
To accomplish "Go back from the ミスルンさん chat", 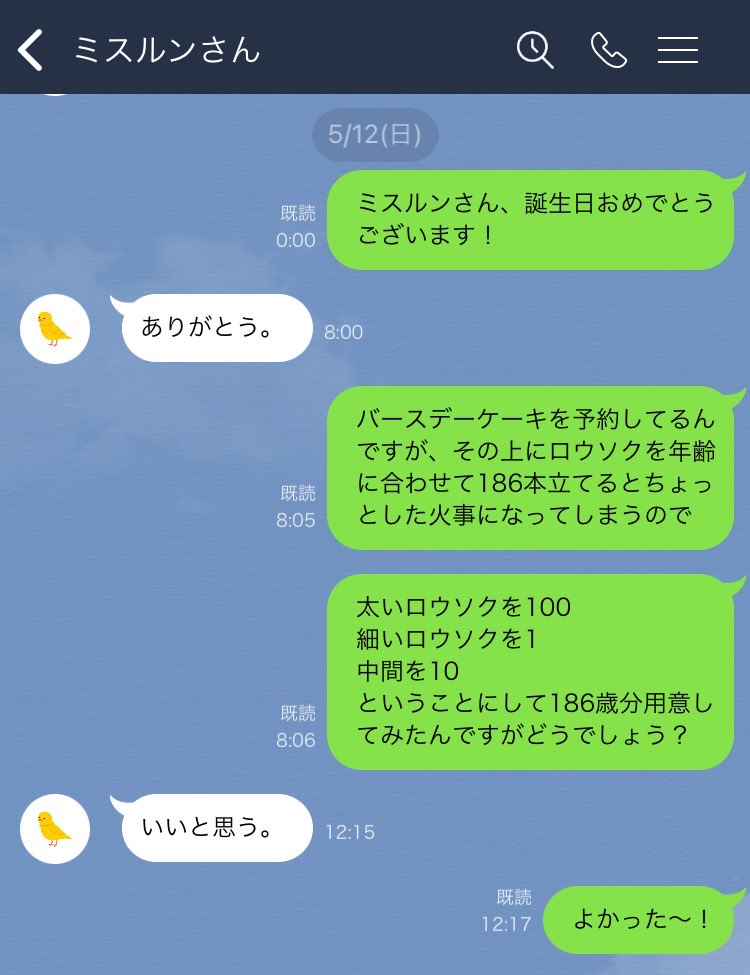I will coord(31,50).
